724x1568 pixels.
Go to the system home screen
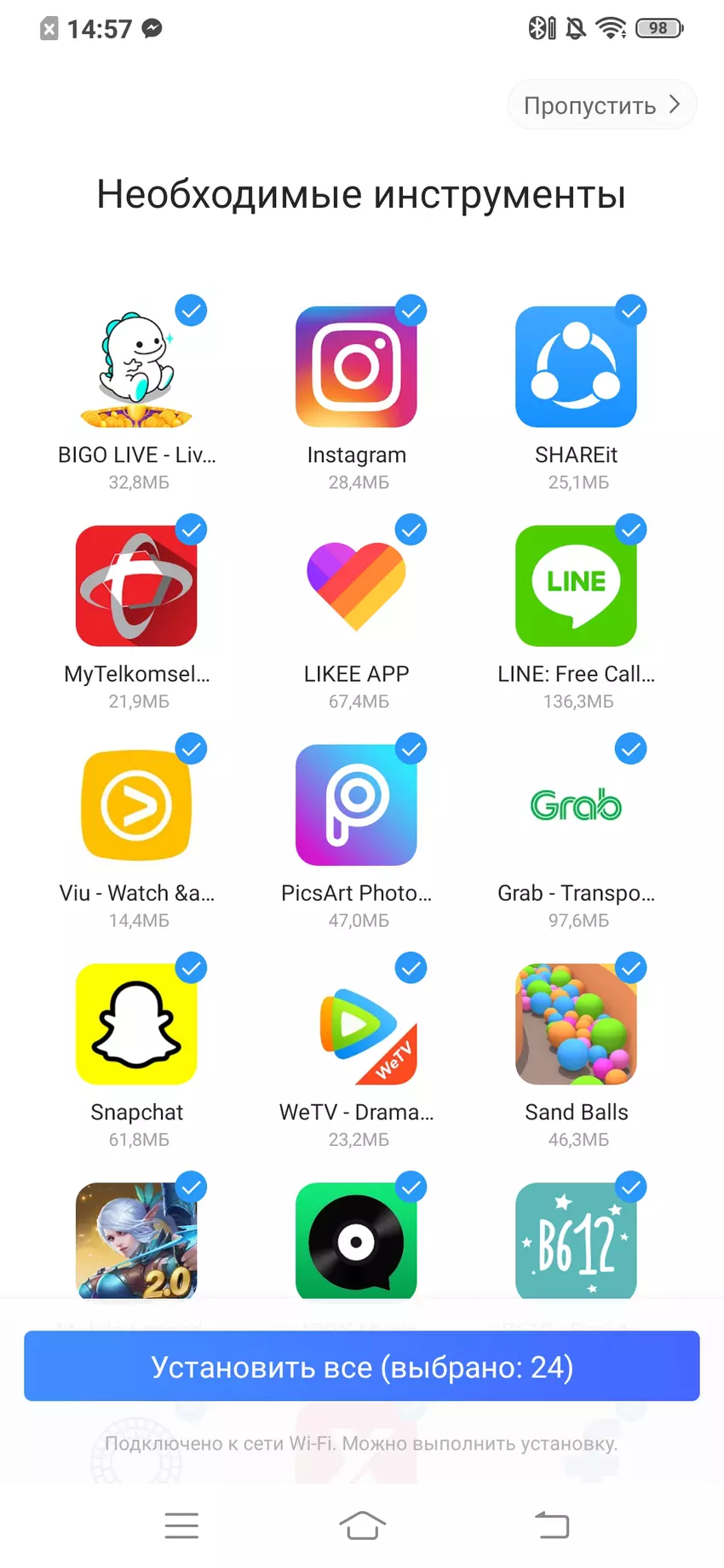pyautogui.click(x=362, y=1525)
